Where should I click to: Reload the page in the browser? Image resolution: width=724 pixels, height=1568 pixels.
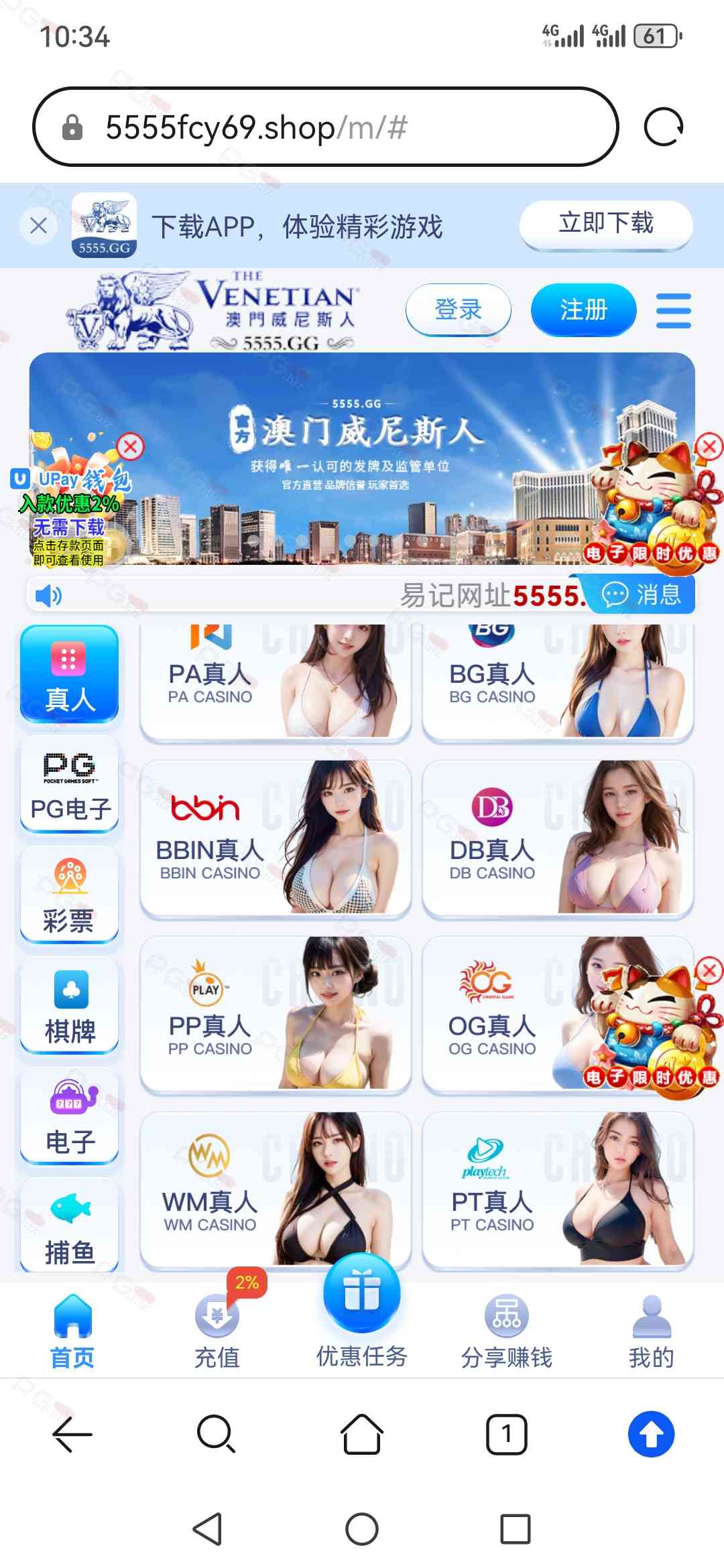(663, 127)
